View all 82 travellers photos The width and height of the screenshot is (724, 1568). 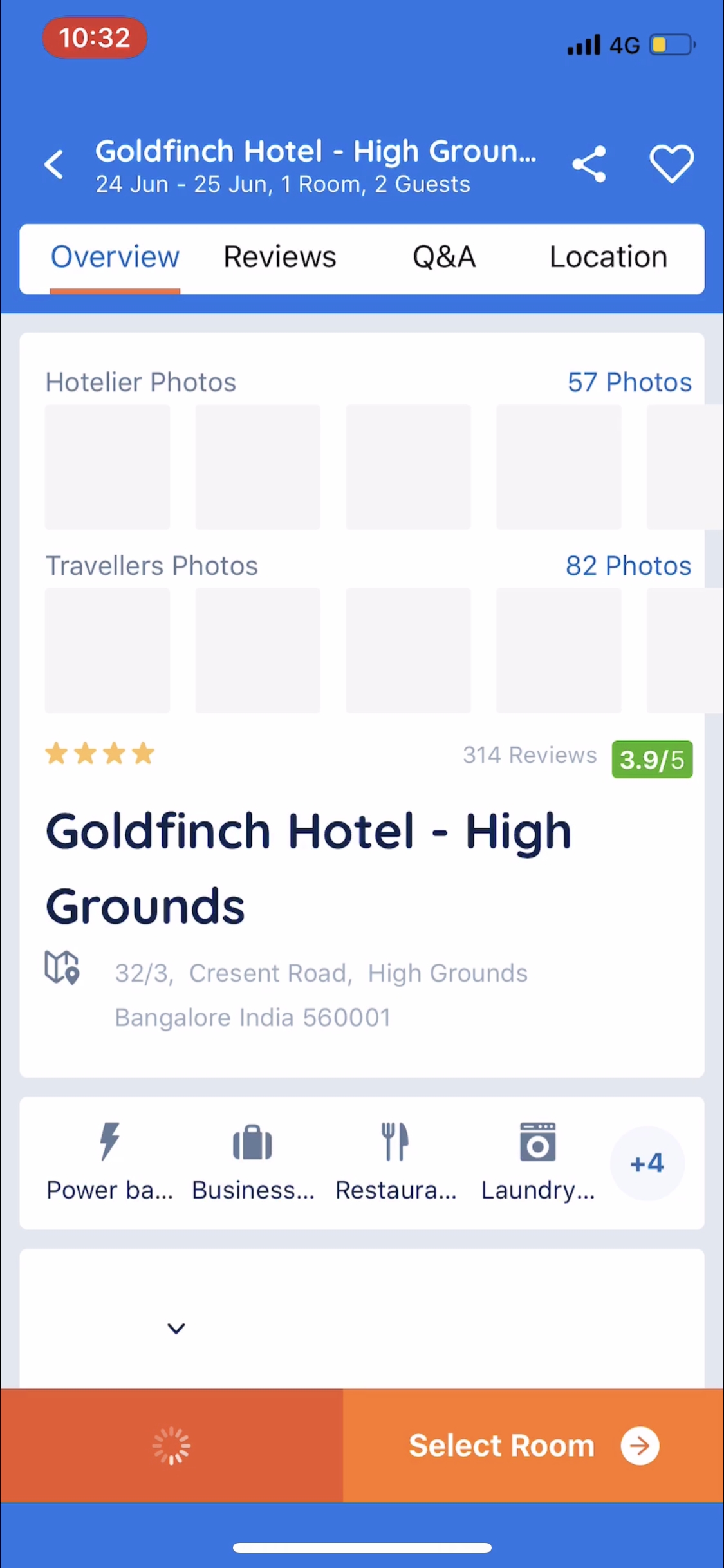coord(628,566)
